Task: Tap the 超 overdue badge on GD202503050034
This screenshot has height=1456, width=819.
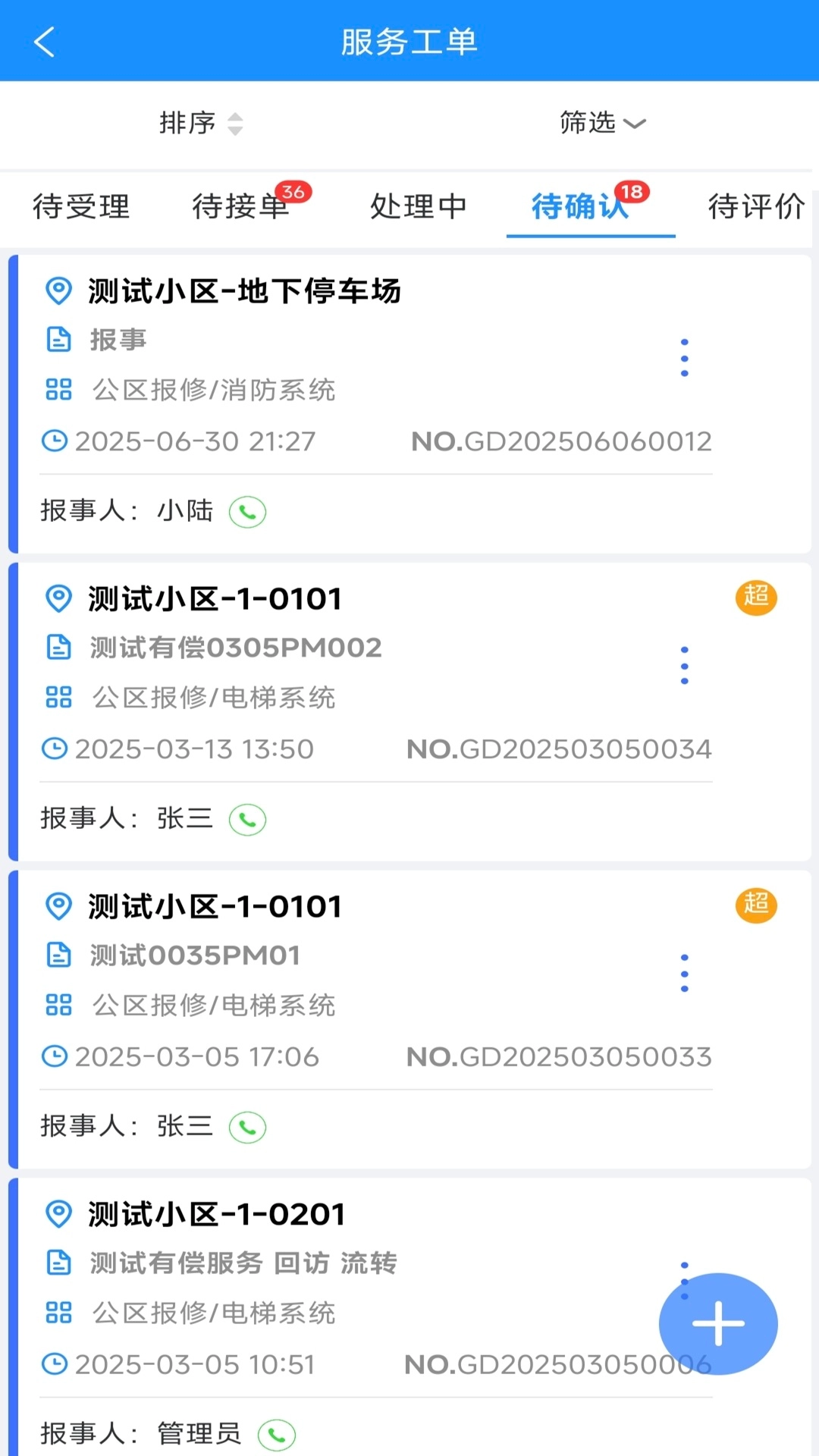Action: coord(756,598)
